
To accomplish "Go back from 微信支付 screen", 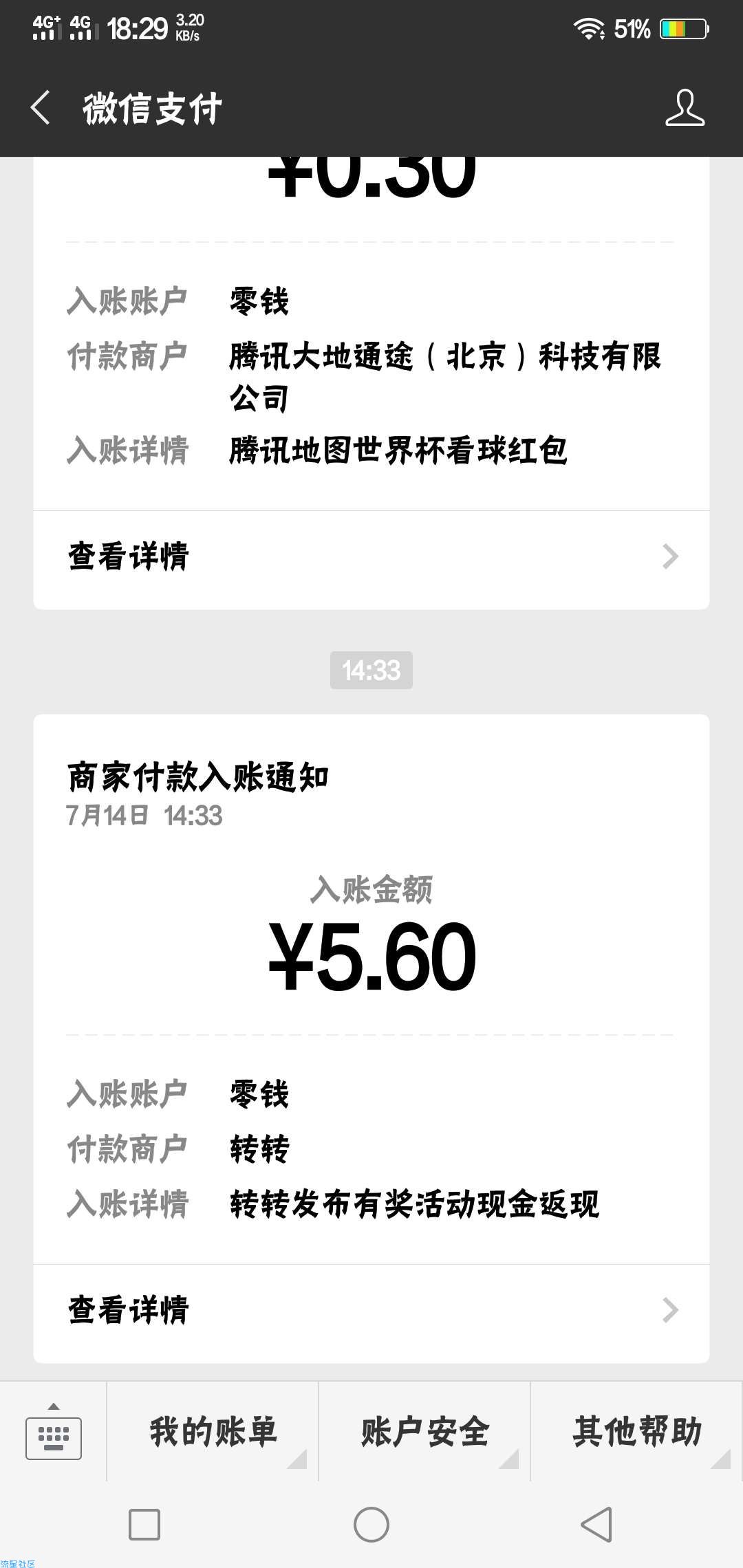I will pyautogui.click(x=41, y=108).
